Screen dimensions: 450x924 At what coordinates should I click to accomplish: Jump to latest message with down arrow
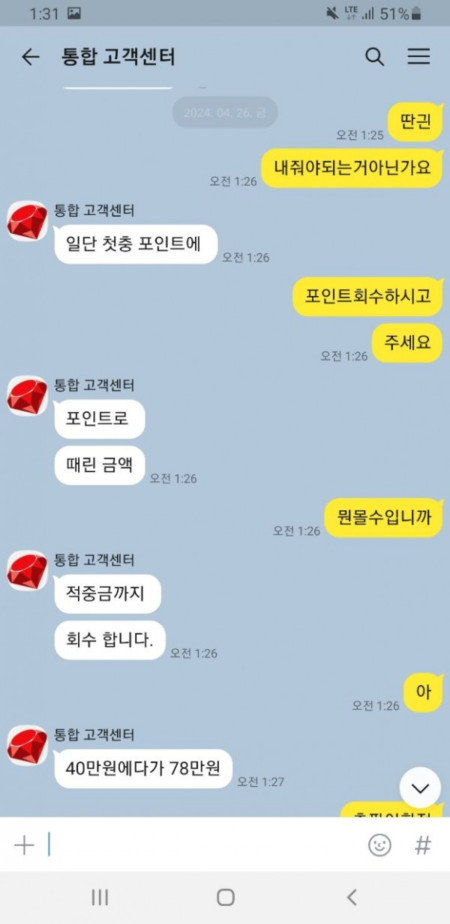pyautogui.click(x=420, y=788)
